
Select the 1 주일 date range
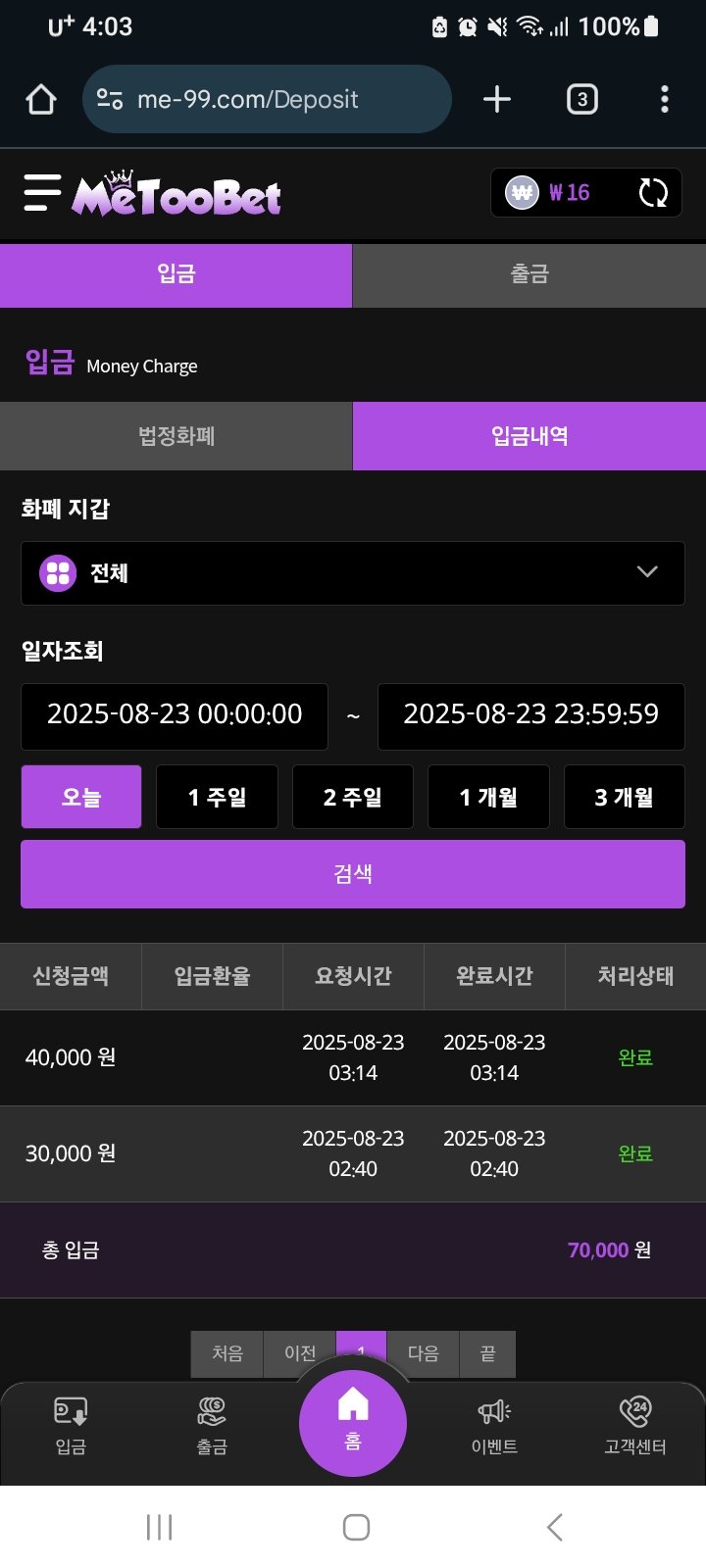[x=217, y=798]
